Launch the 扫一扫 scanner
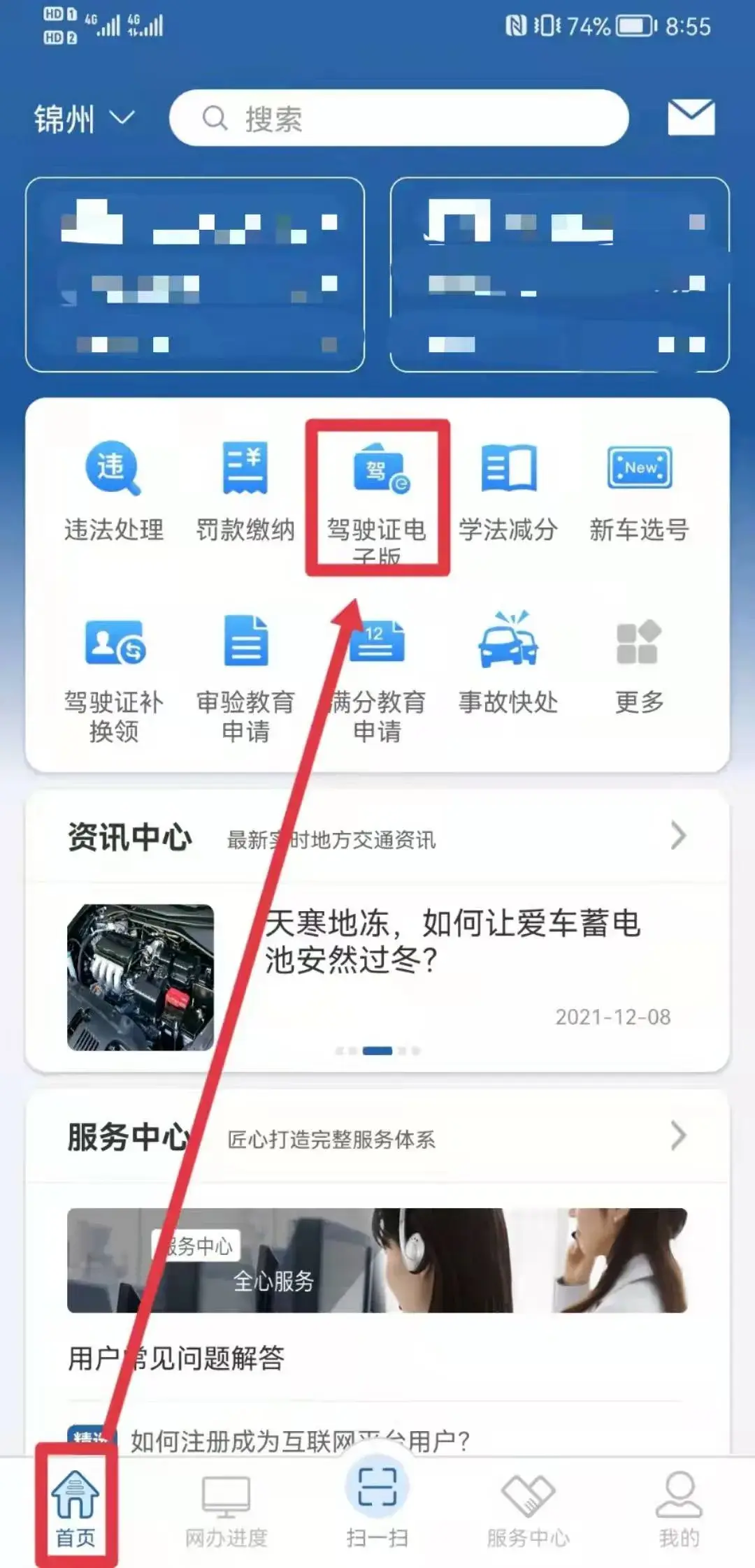The width and height of the screenshot is (755, 1568). tap(377, 1502)
